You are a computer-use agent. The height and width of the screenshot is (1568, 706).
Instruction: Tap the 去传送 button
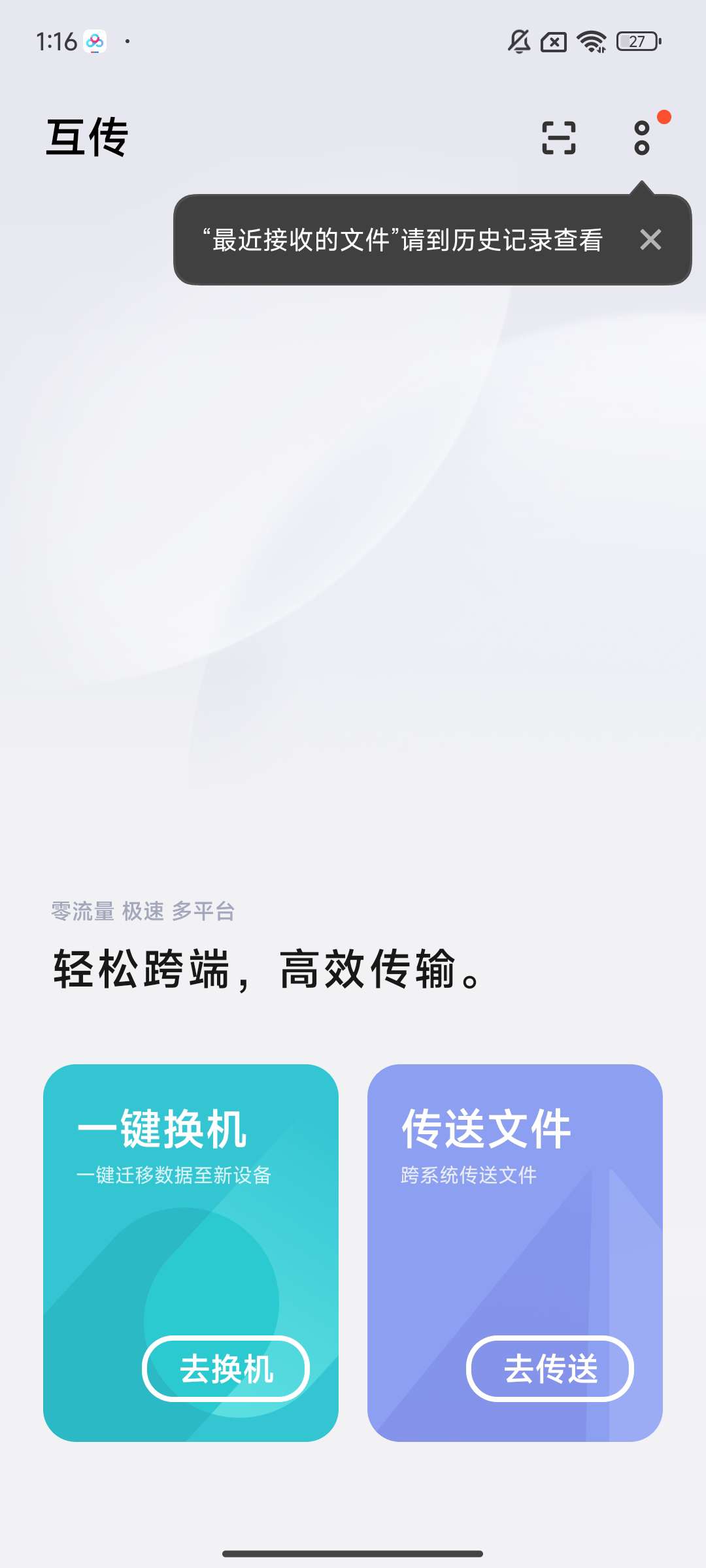coord(550,1369)
